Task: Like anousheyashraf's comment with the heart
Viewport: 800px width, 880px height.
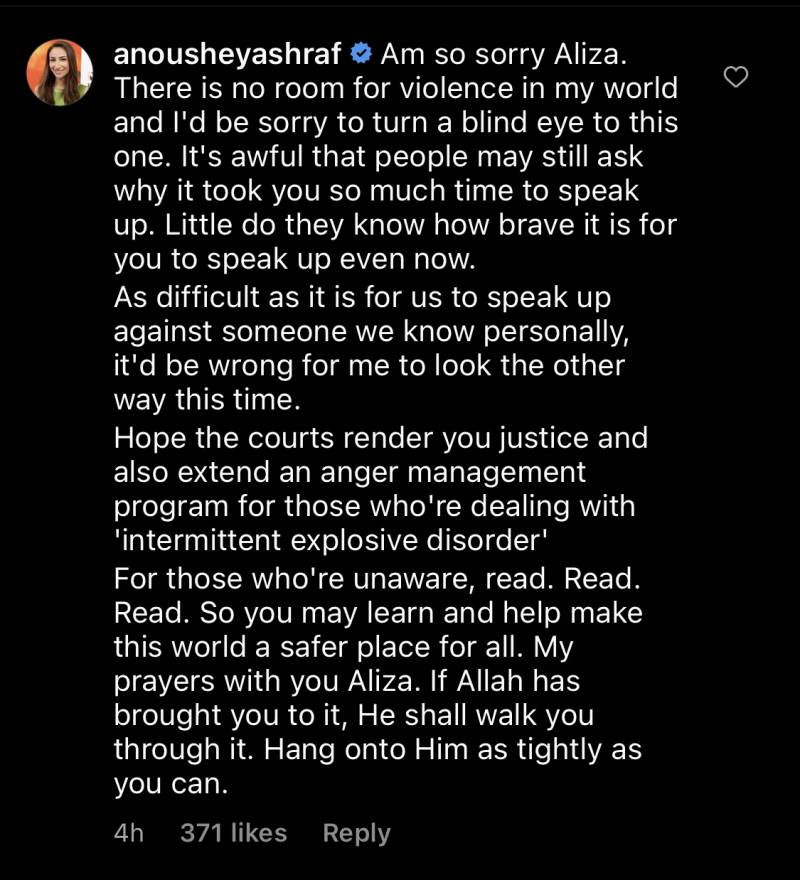Action: tap(736, 77)
